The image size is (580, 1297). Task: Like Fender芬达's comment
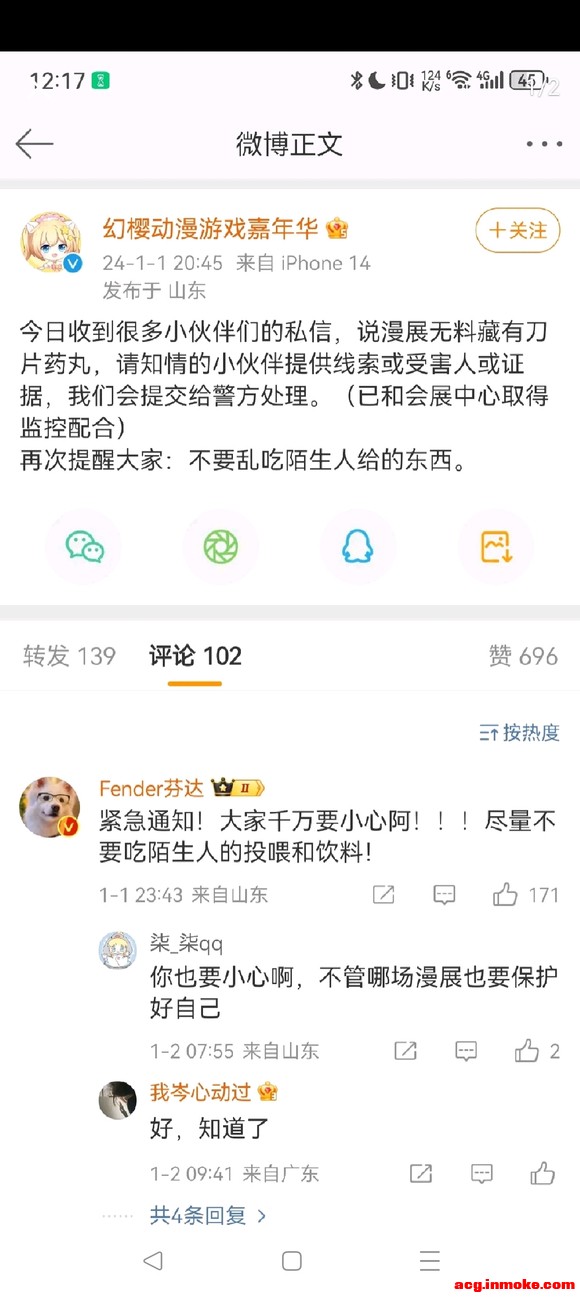click(x=526, y=894)
